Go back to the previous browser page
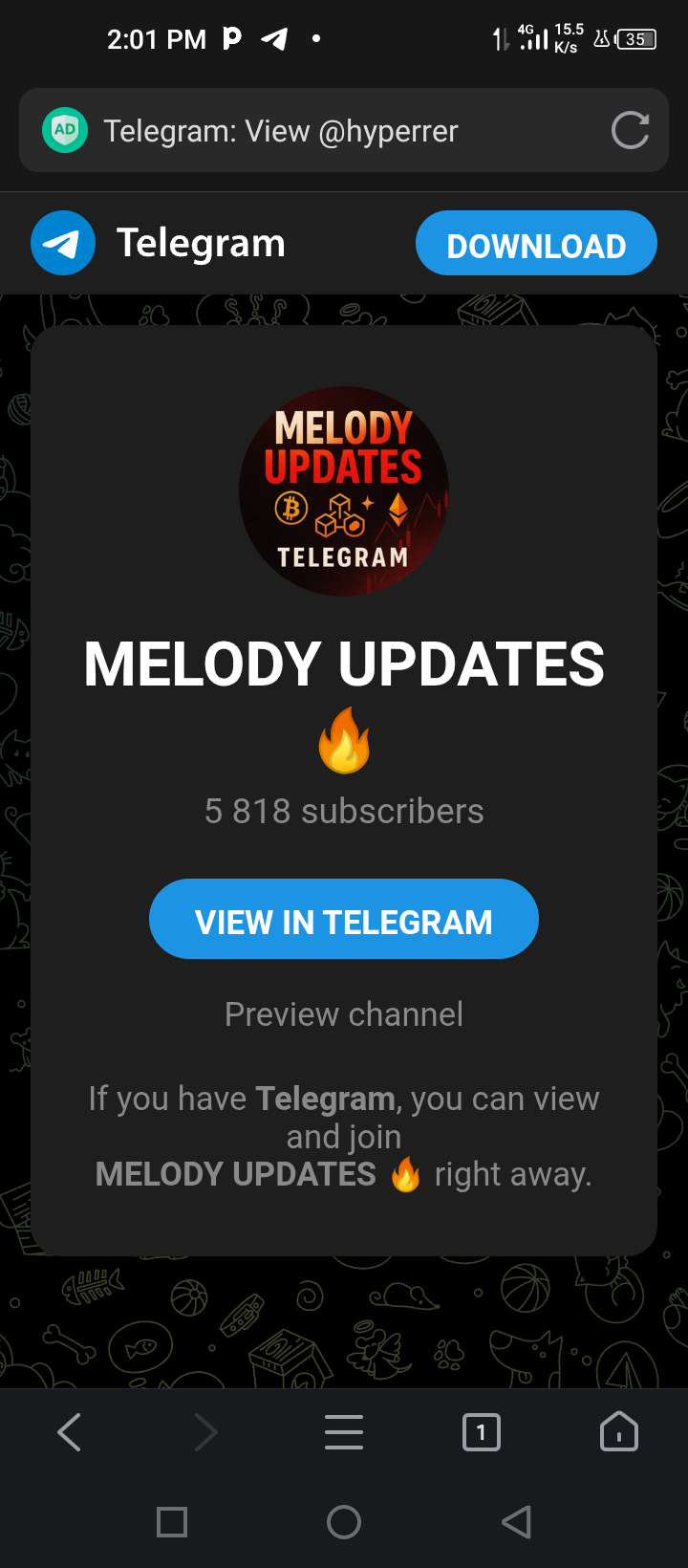Image resolution: width=688 pixels, height=1568 pixels. tap(69, 1432)
